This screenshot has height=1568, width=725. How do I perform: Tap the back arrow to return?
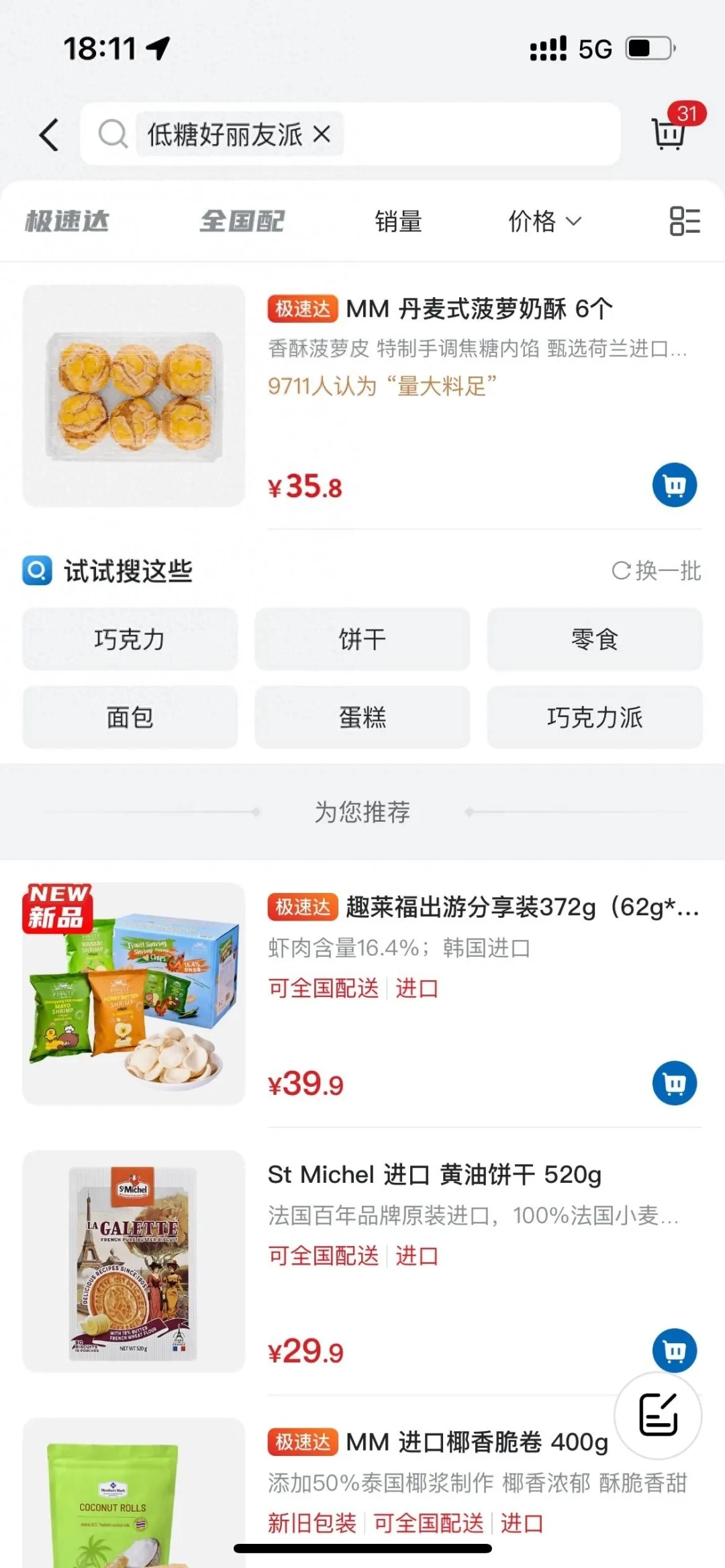48,134
